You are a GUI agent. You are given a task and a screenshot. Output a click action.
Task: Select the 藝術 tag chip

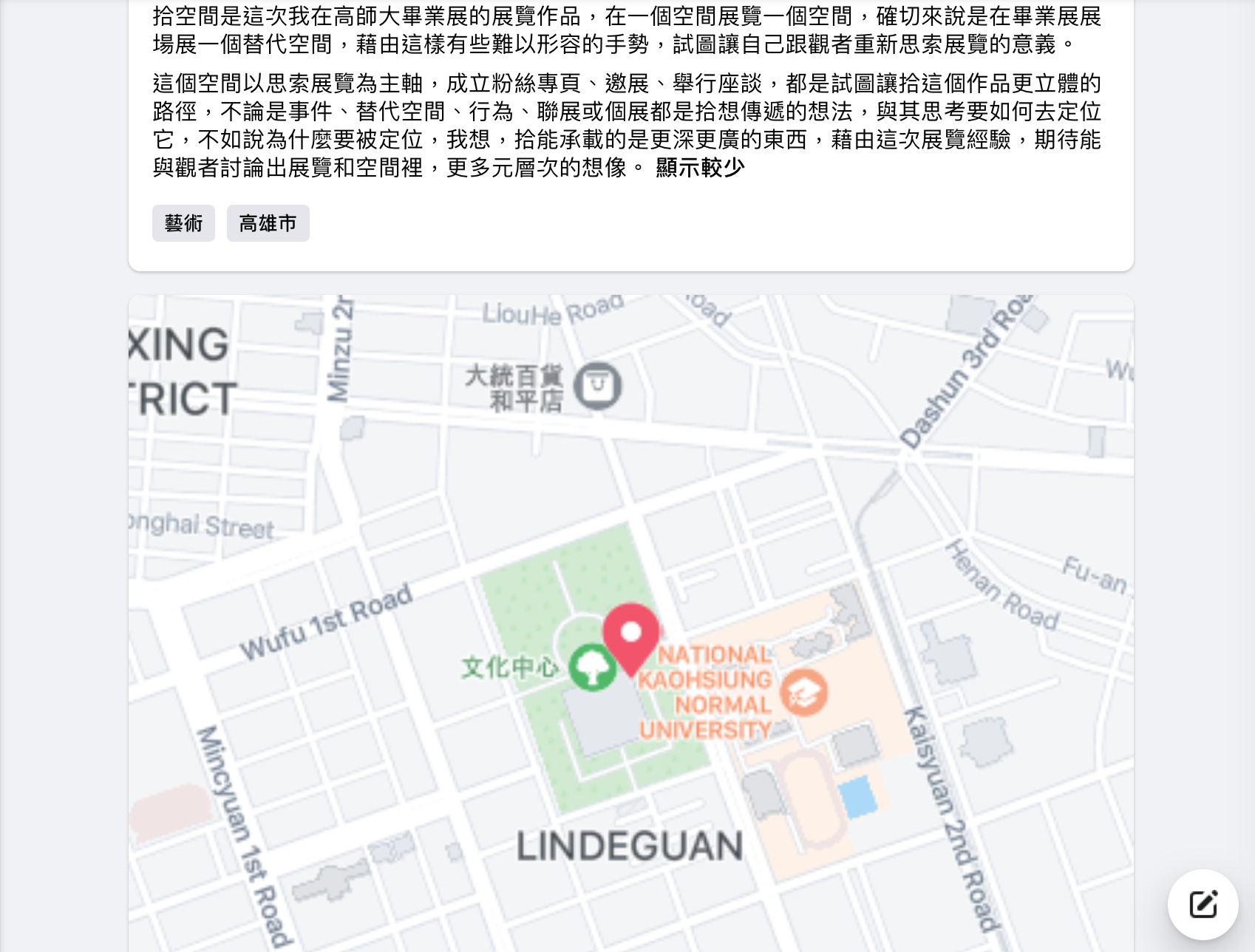(183, 223)
